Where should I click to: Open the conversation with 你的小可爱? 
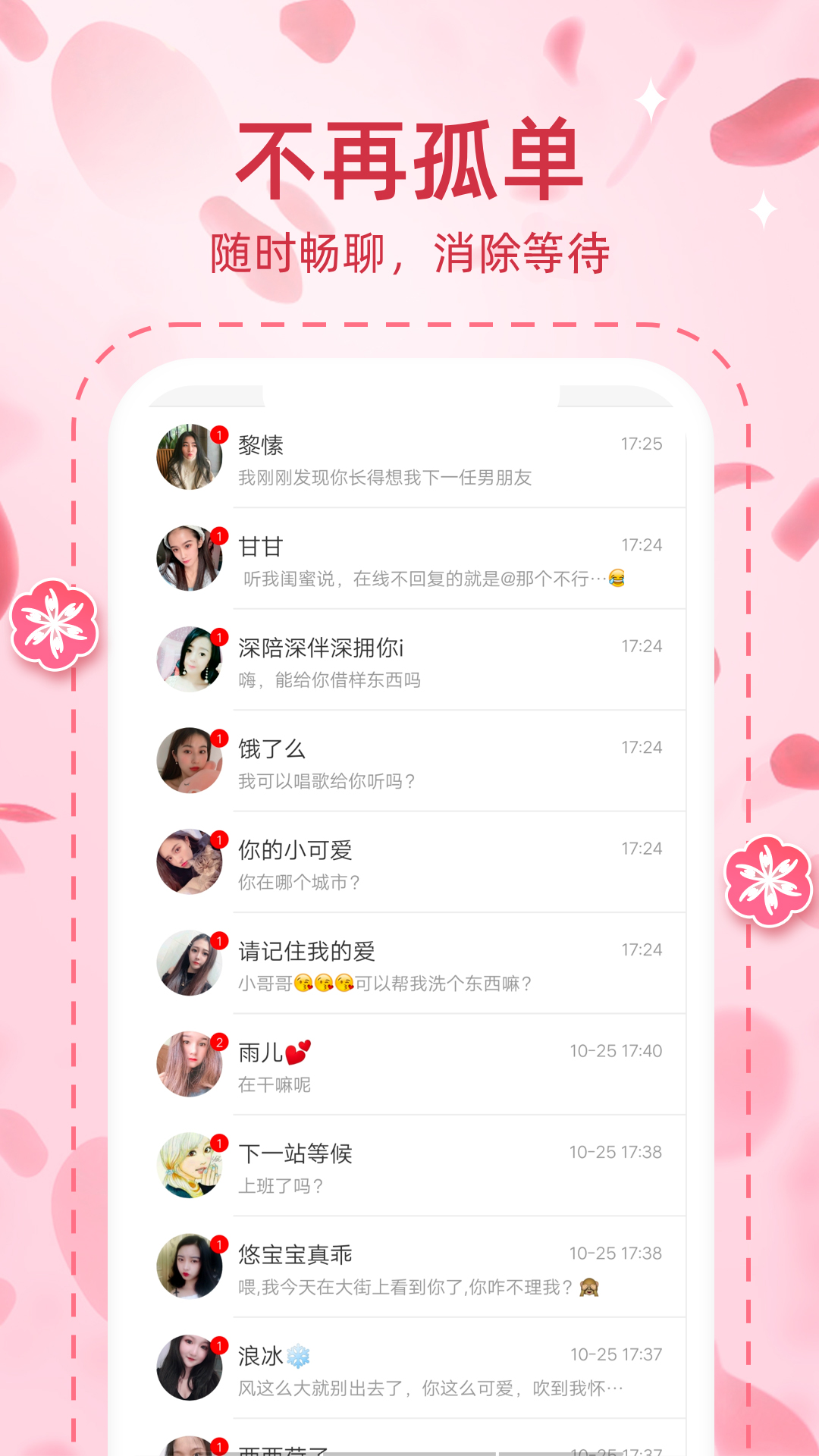click(455, 863)
